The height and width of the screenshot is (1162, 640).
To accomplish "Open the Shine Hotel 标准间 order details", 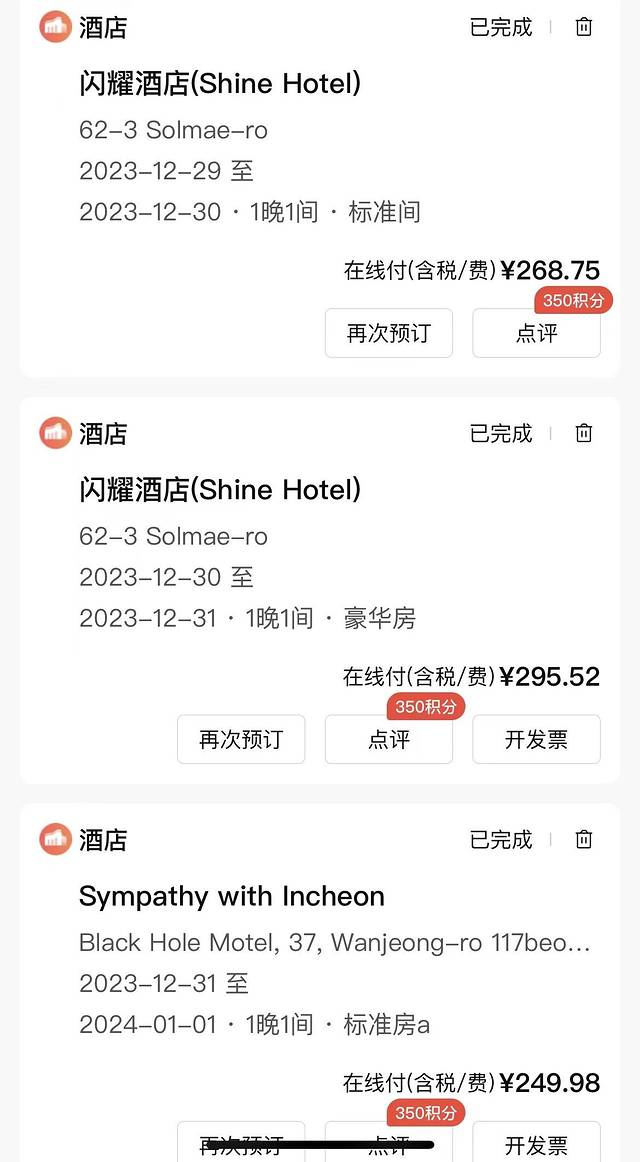I will [220, 84].
